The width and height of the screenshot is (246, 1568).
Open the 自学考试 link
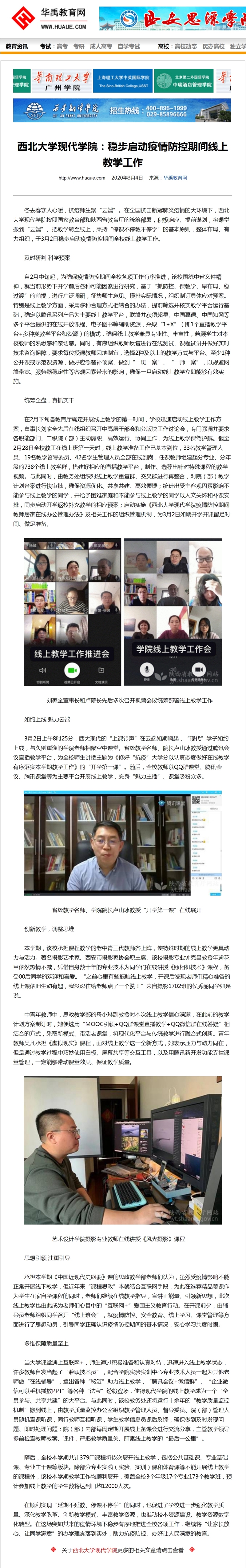pyautogui.click(x=129, y=46)
